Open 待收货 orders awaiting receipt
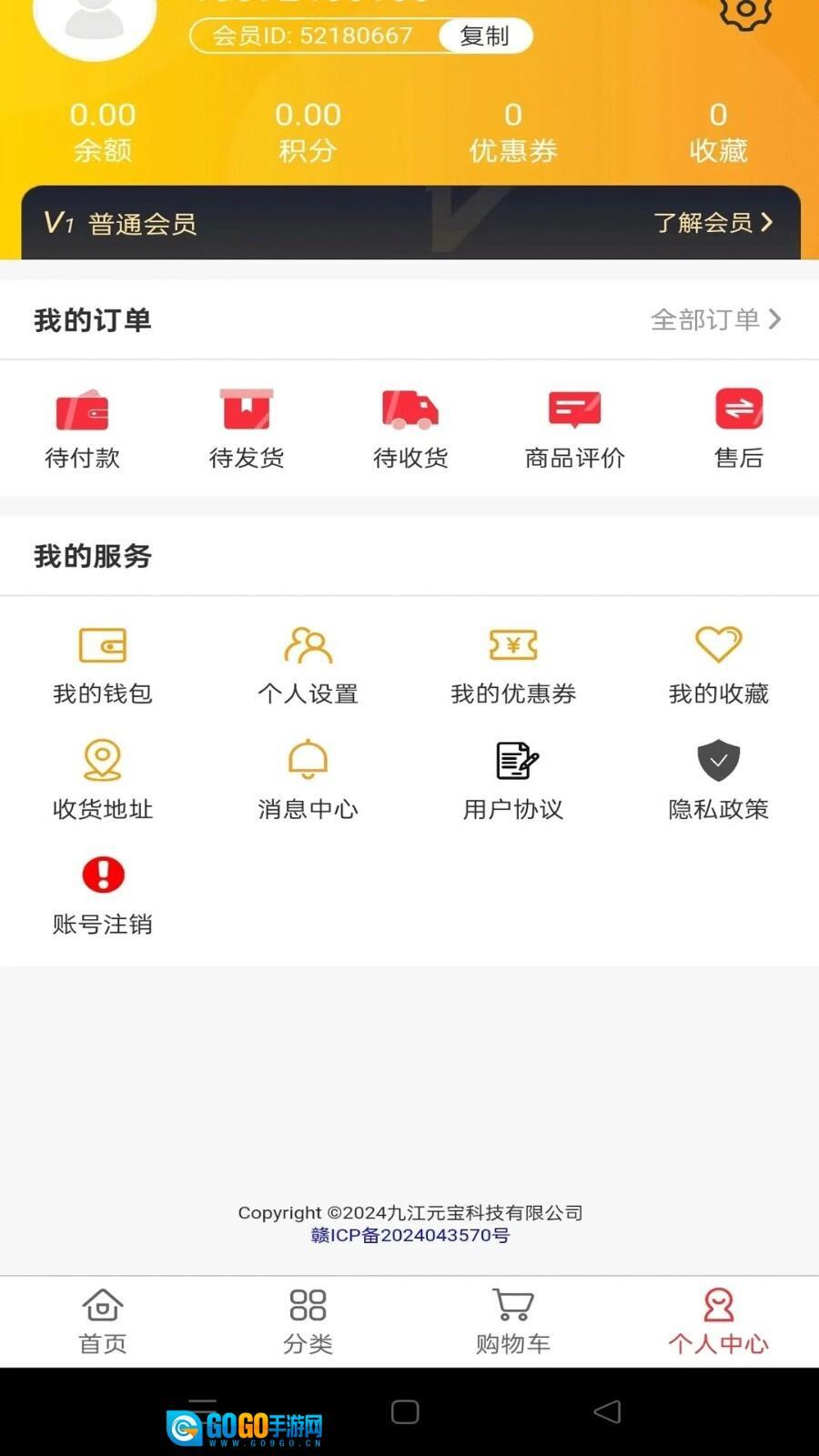The image size is (819, 1456). coord(410,428)
